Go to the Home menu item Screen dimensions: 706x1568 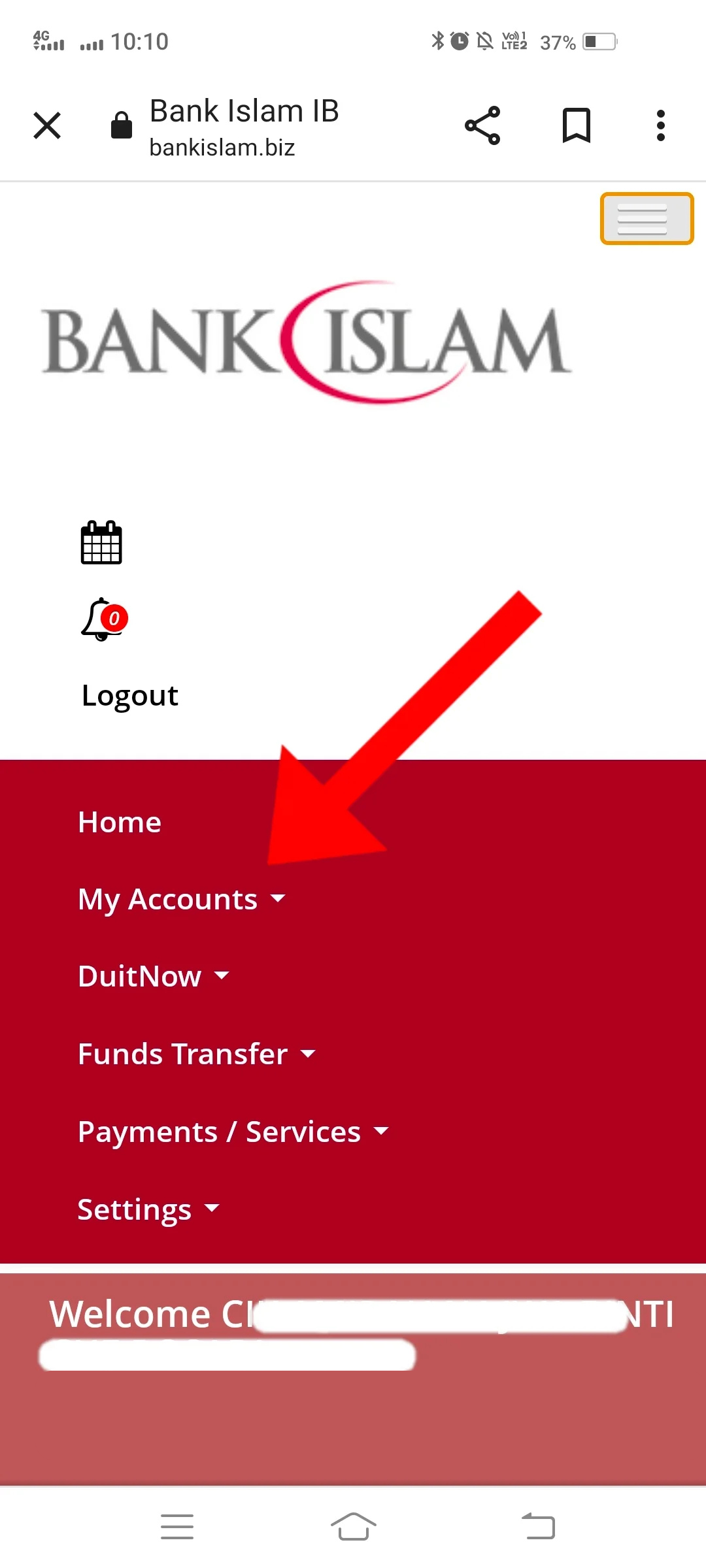[x=120, y=822]
